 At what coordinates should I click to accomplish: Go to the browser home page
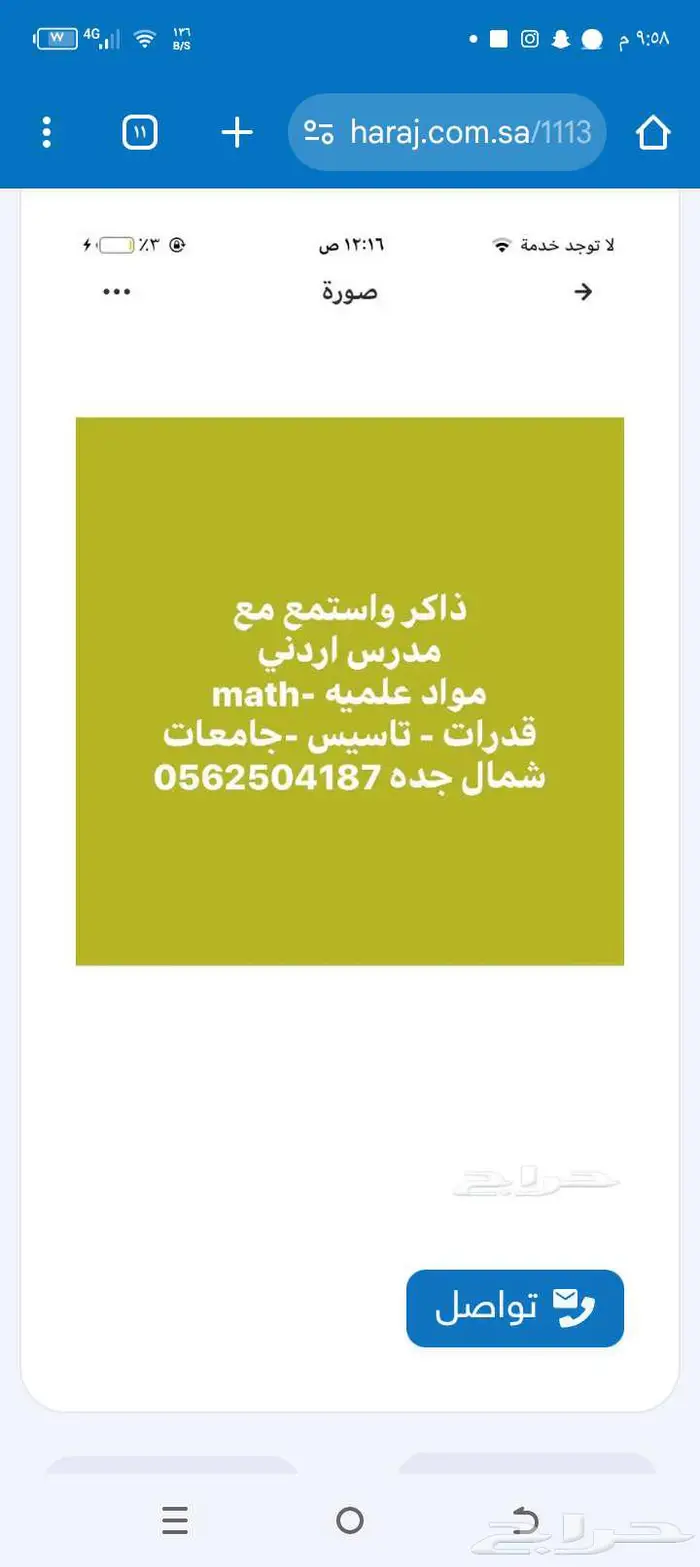pyautogui.click(x=653, y=132)
